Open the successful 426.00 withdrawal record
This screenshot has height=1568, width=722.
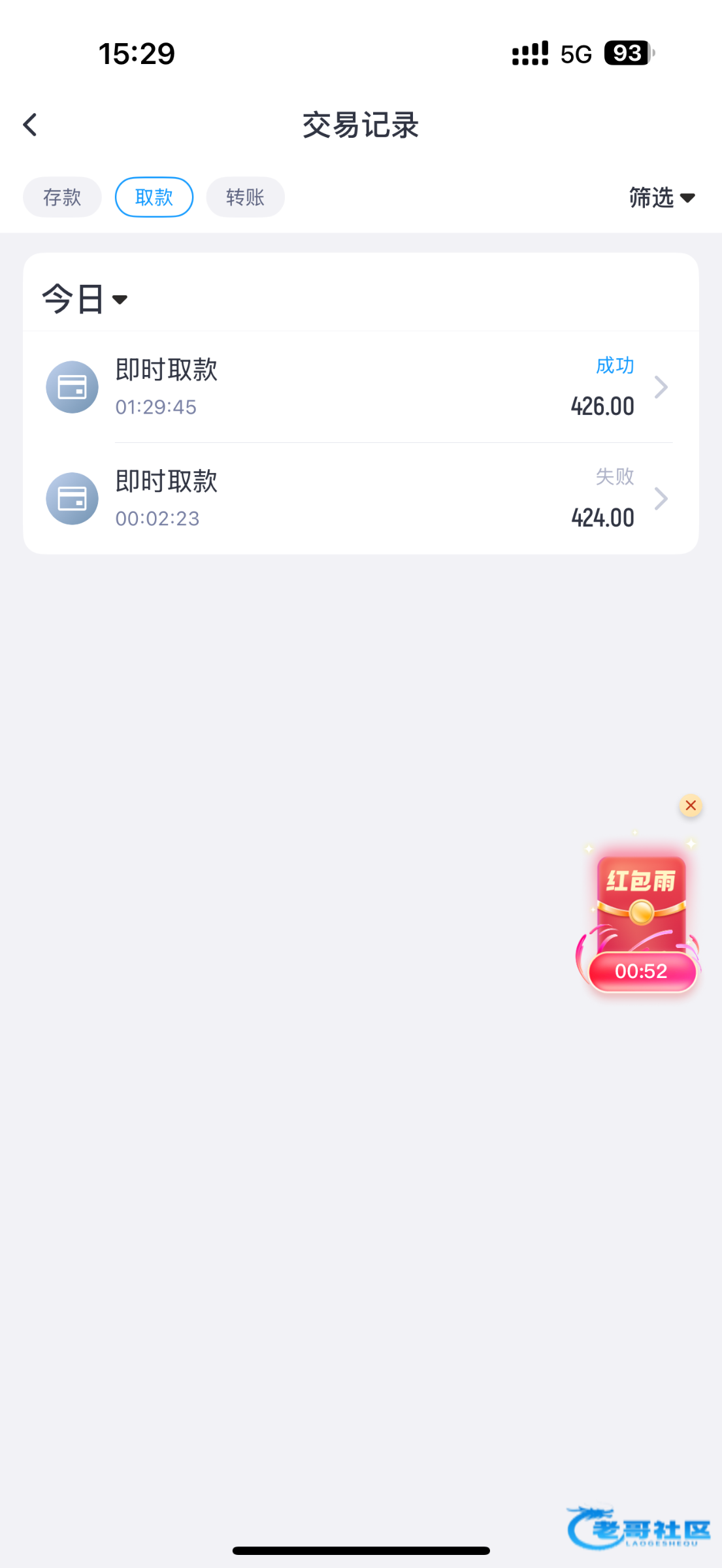[361, 387]
